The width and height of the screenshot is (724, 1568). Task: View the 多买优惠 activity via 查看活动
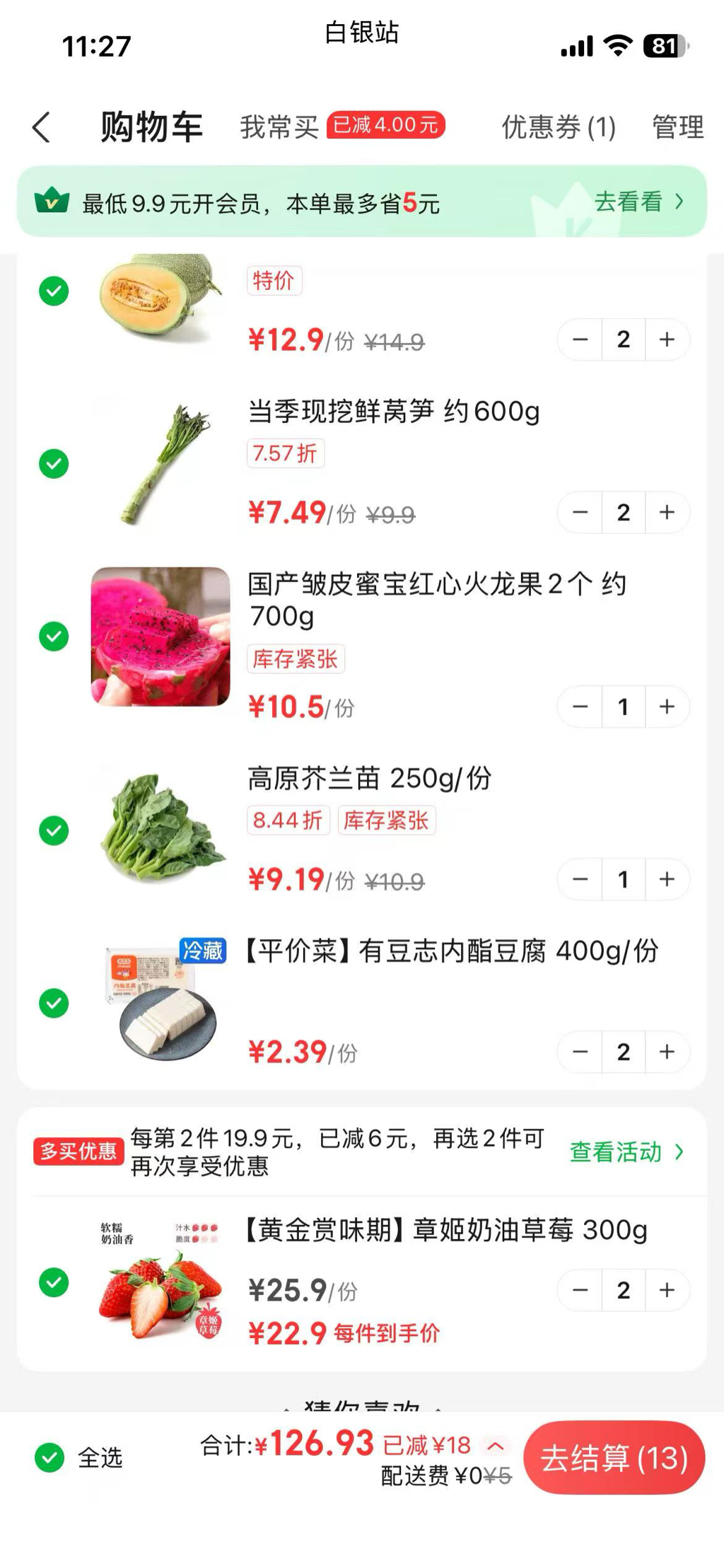pyautogui.click(x=626, y=1152)
